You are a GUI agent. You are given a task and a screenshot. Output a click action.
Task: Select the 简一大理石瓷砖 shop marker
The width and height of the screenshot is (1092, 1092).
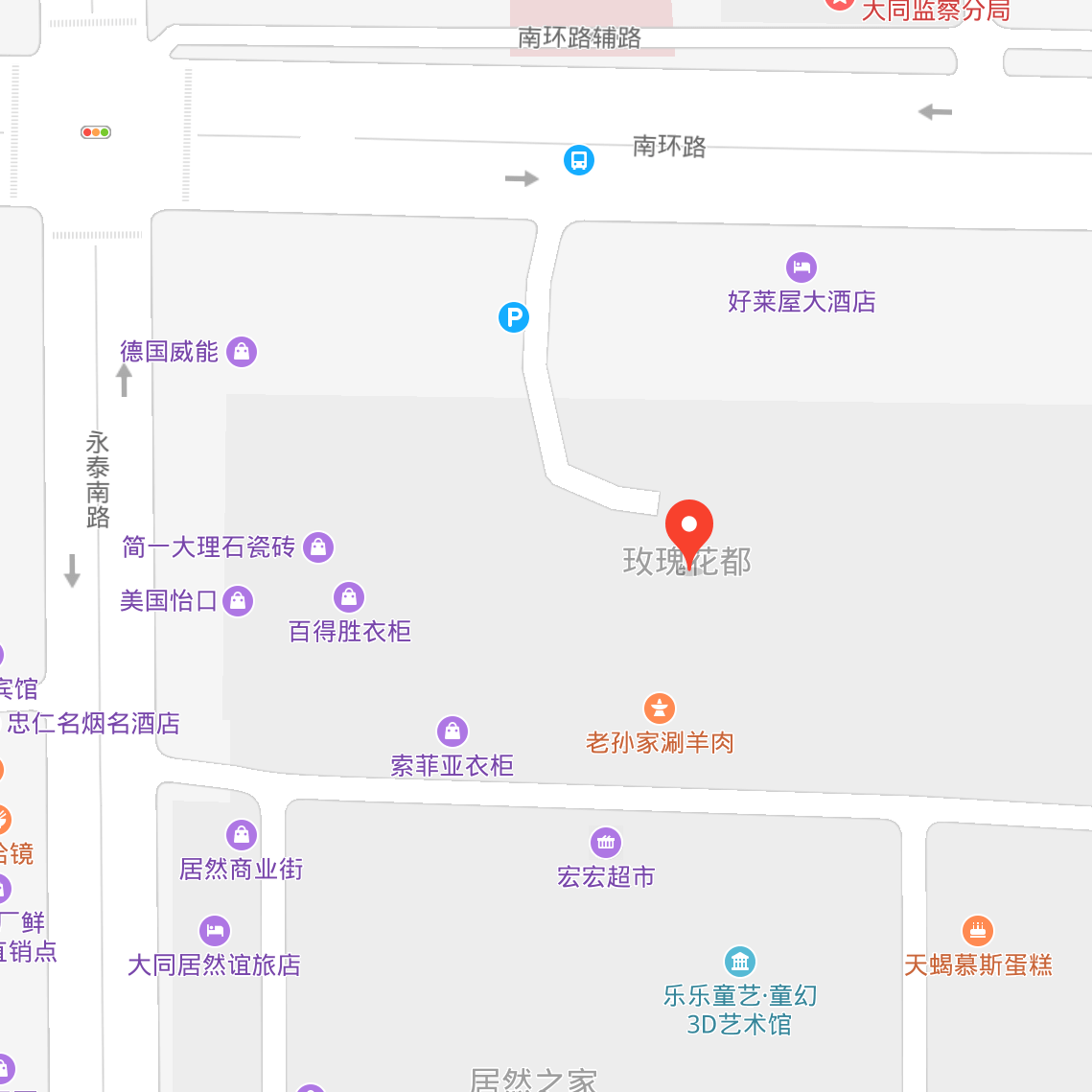318,547
